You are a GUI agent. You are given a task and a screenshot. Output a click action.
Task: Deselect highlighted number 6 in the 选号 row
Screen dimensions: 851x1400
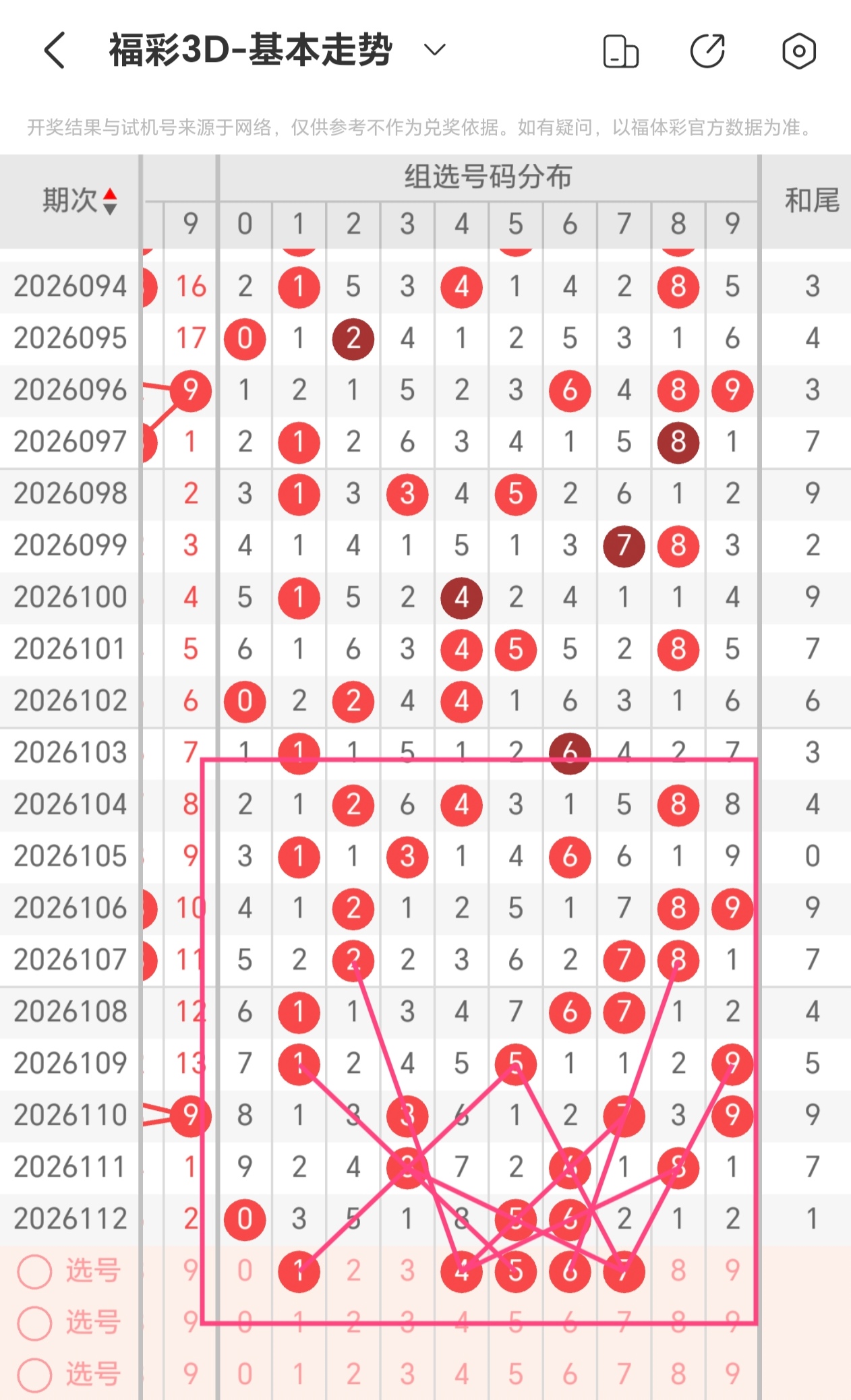(x=570, y=1271)
